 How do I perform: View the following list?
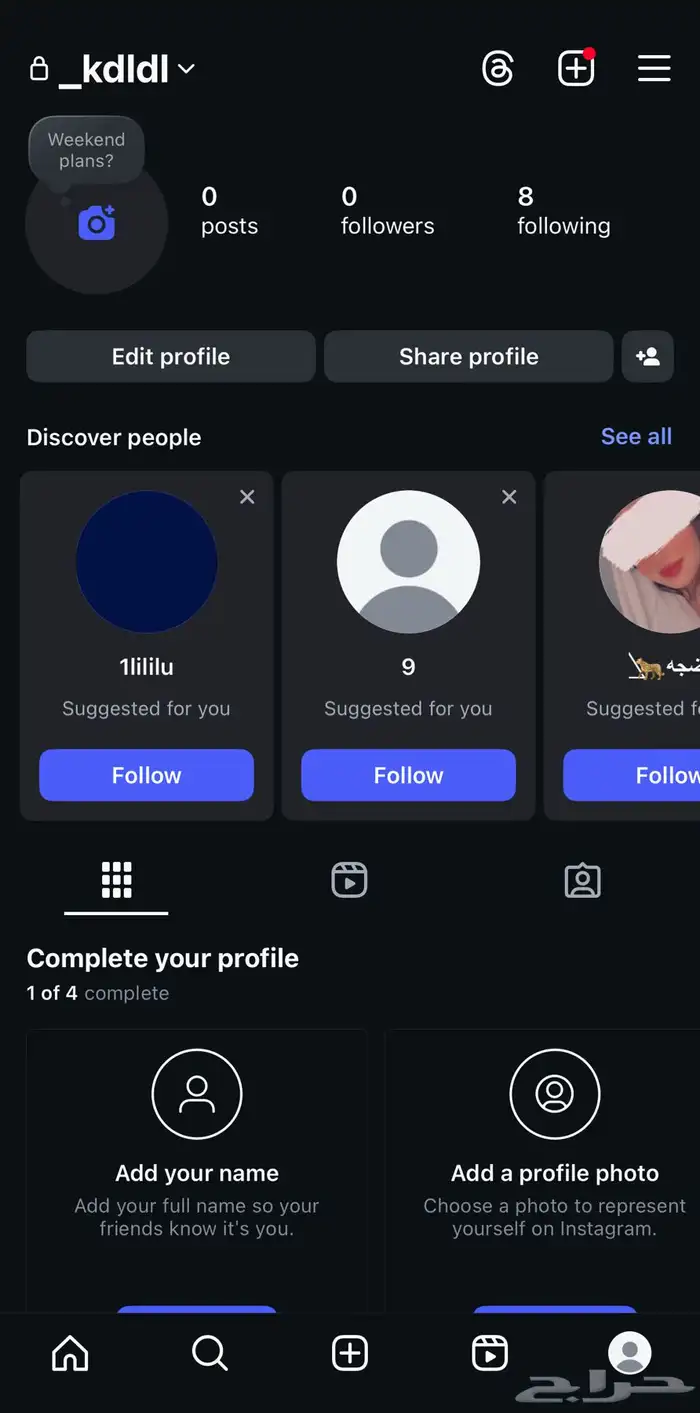point(563,211)
